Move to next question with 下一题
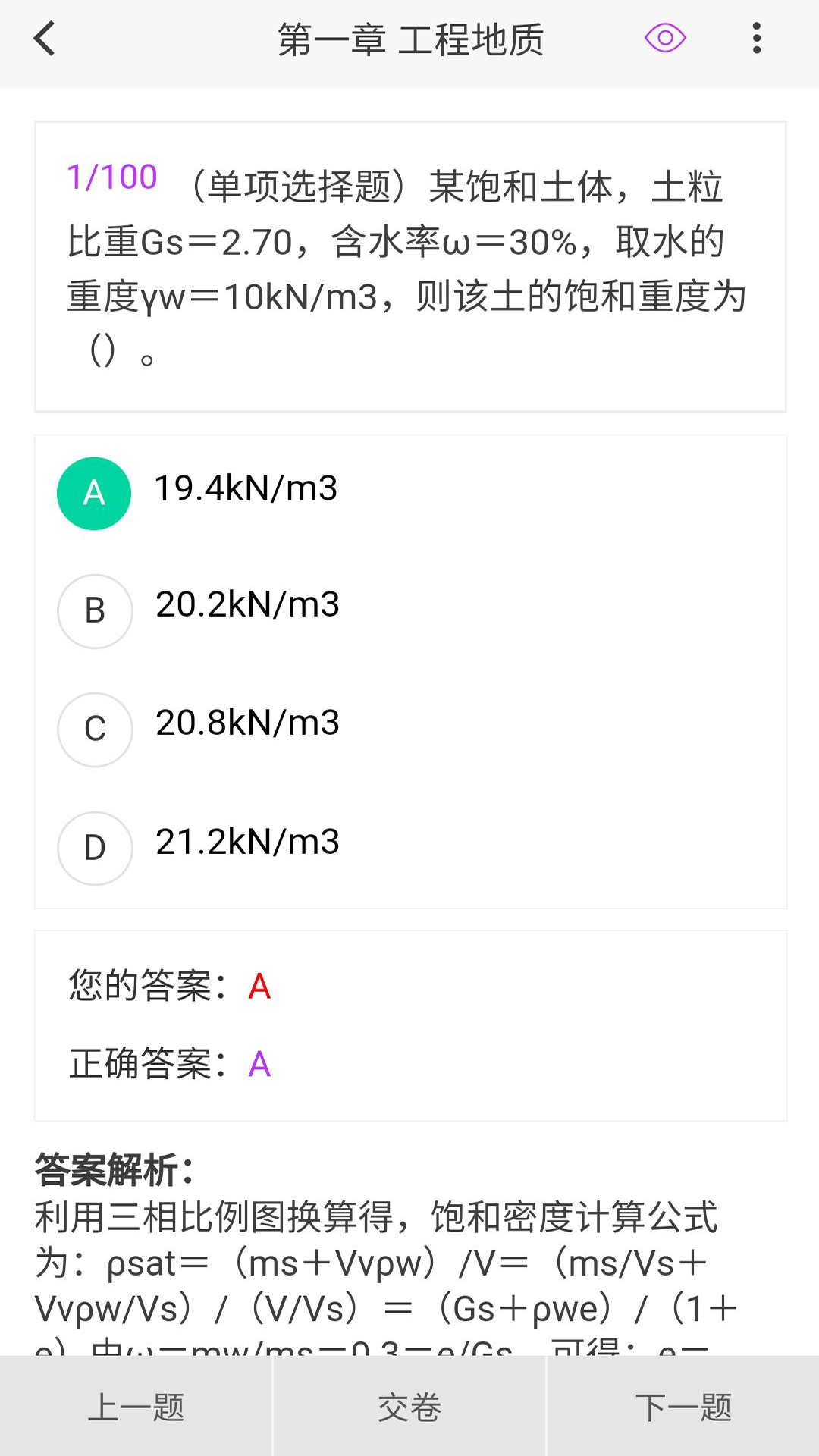This screenshot has width=819, height=1456. click(x=683, y=1407)
